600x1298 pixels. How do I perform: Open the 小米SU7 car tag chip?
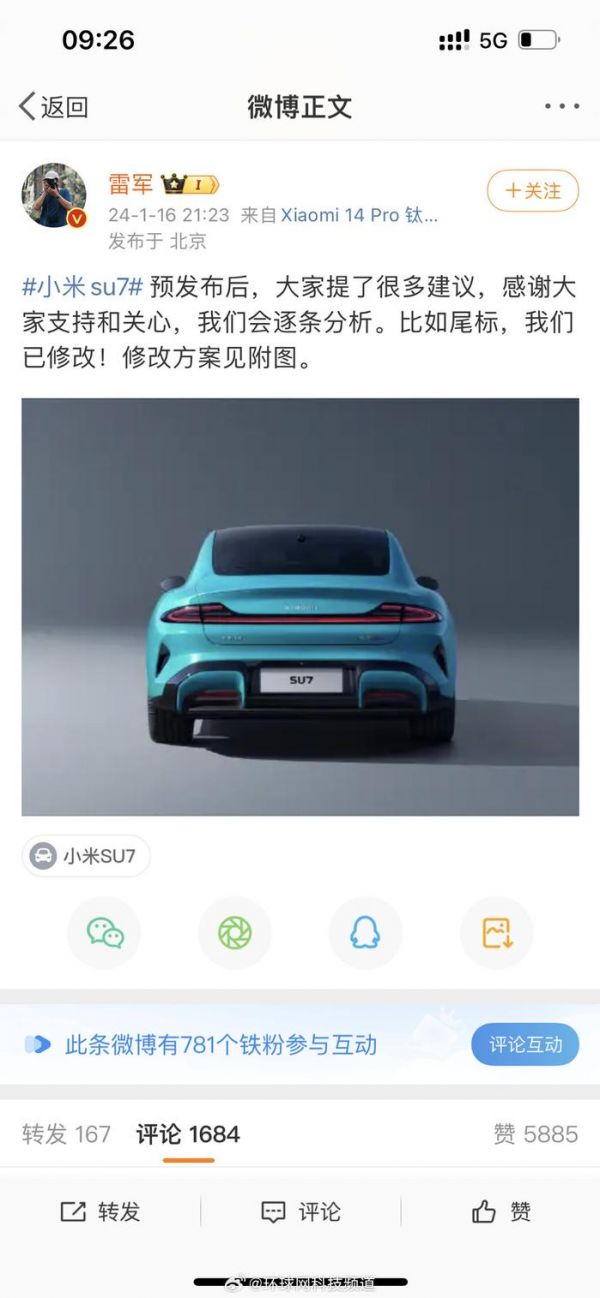pos(86,856)
